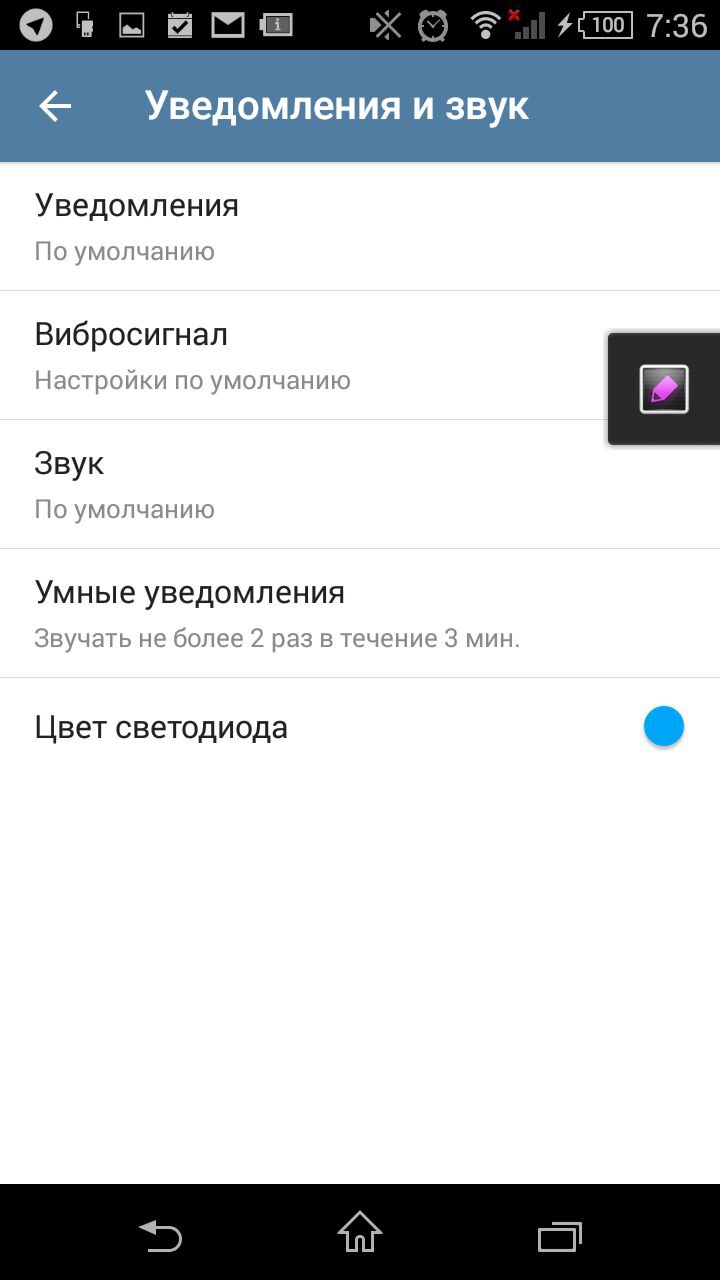Tap the system home button
This screenshot has height=1280, width=720.
[360, 1232]
